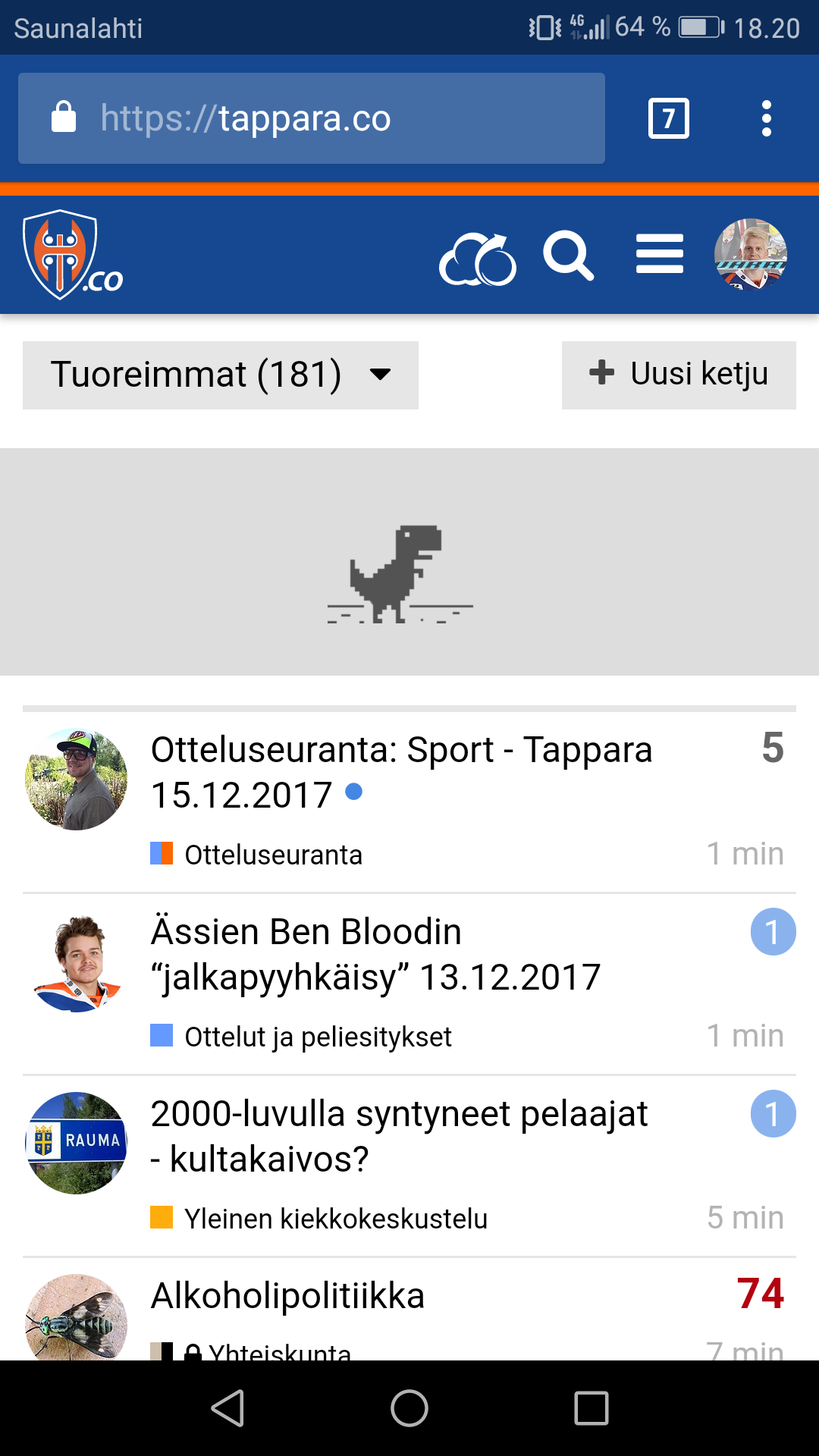Open the forum search
Image resolution: width=819 pixels, height=1456 pixels.
click(568, 256)
